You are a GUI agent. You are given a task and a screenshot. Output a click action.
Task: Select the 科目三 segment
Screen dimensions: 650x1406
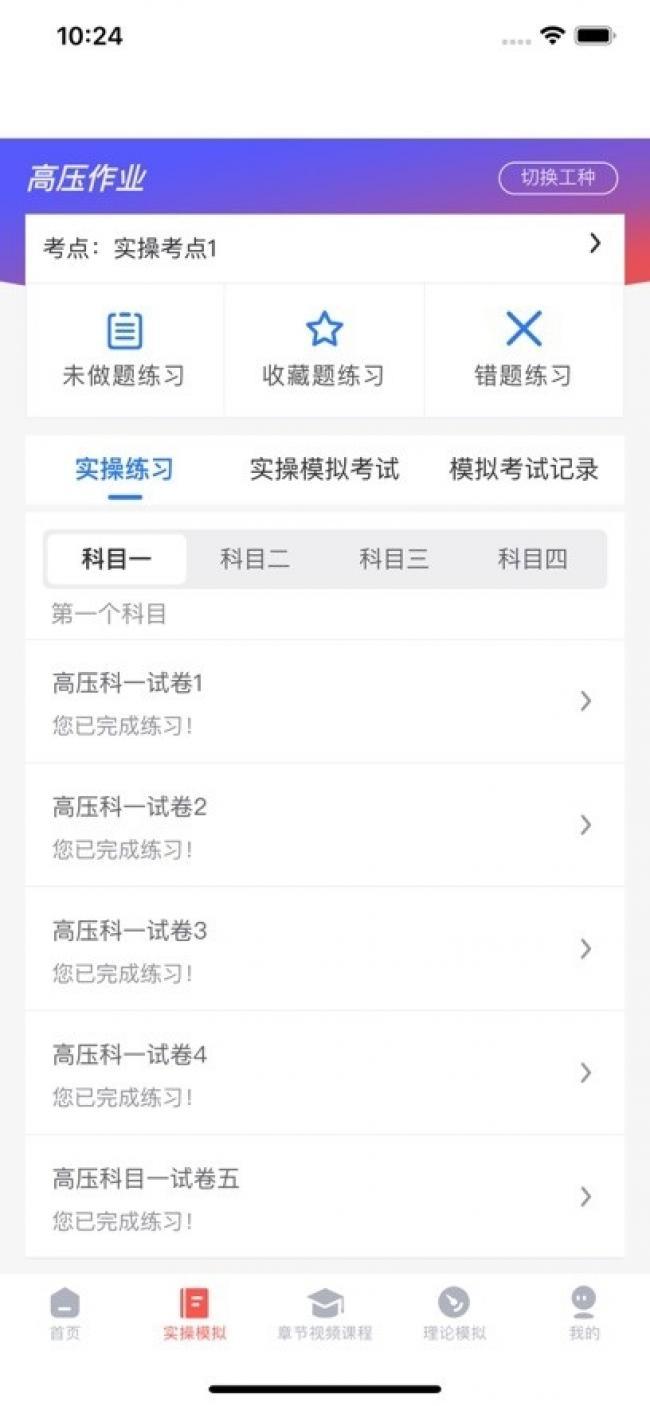coord(394,559)
